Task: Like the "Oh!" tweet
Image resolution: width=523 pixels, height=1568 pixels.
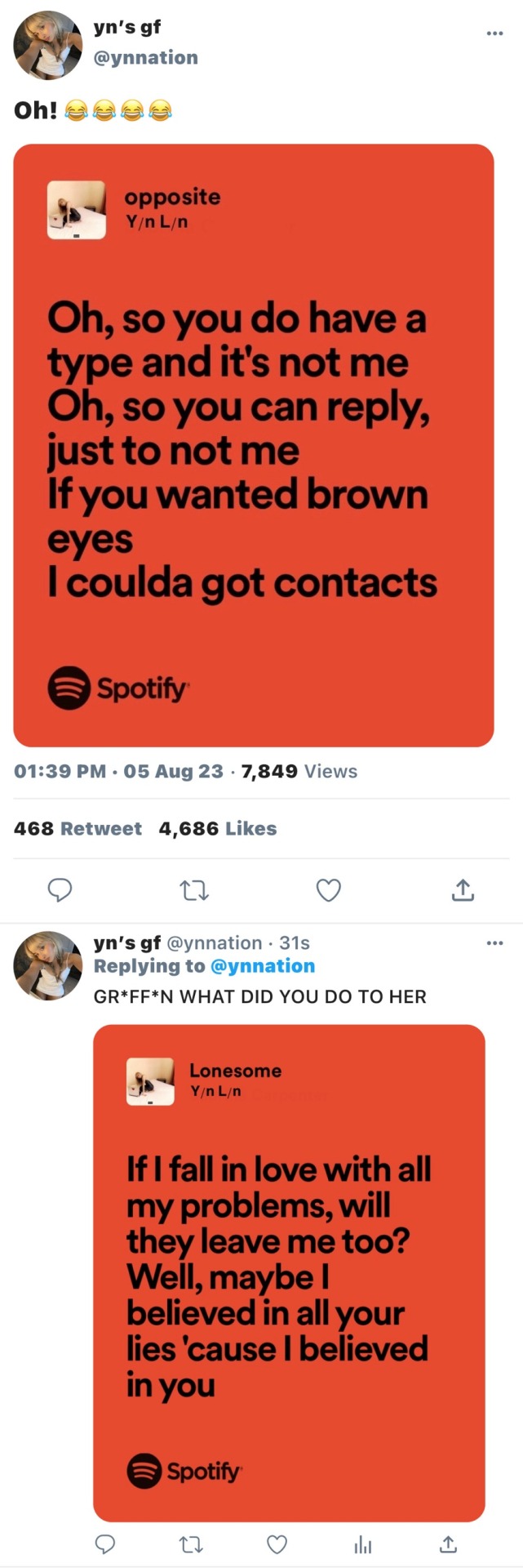Action: [328, 889]
